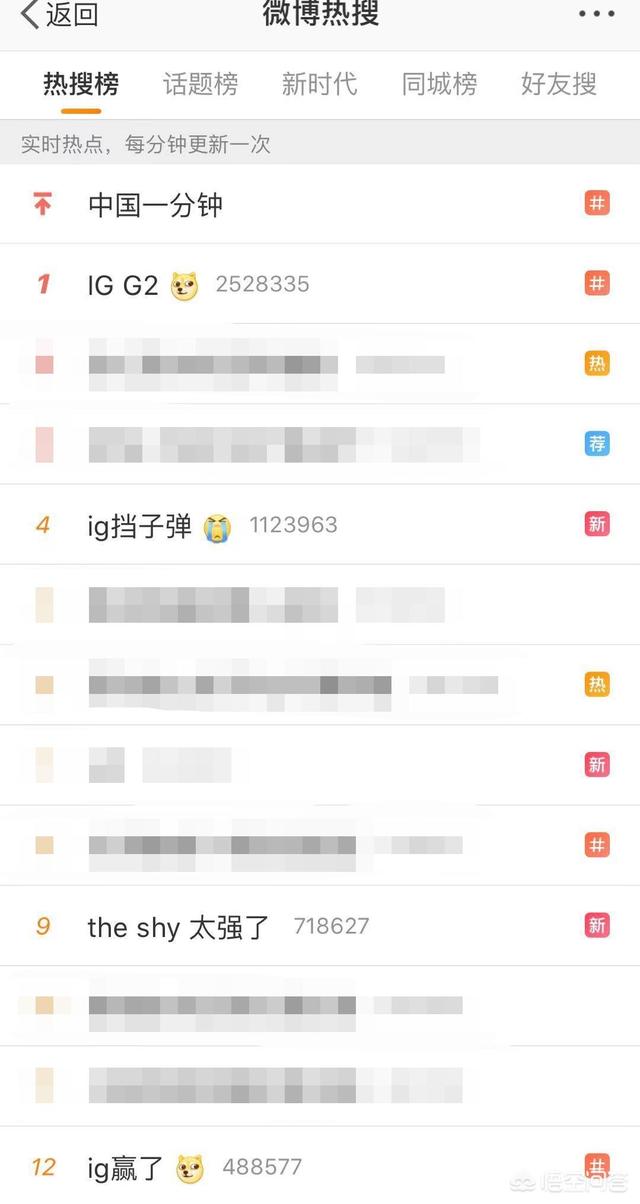Open the trending topic ig赢了
The width and height of the screenshot is (640, 1204).
pos(125,1167)
